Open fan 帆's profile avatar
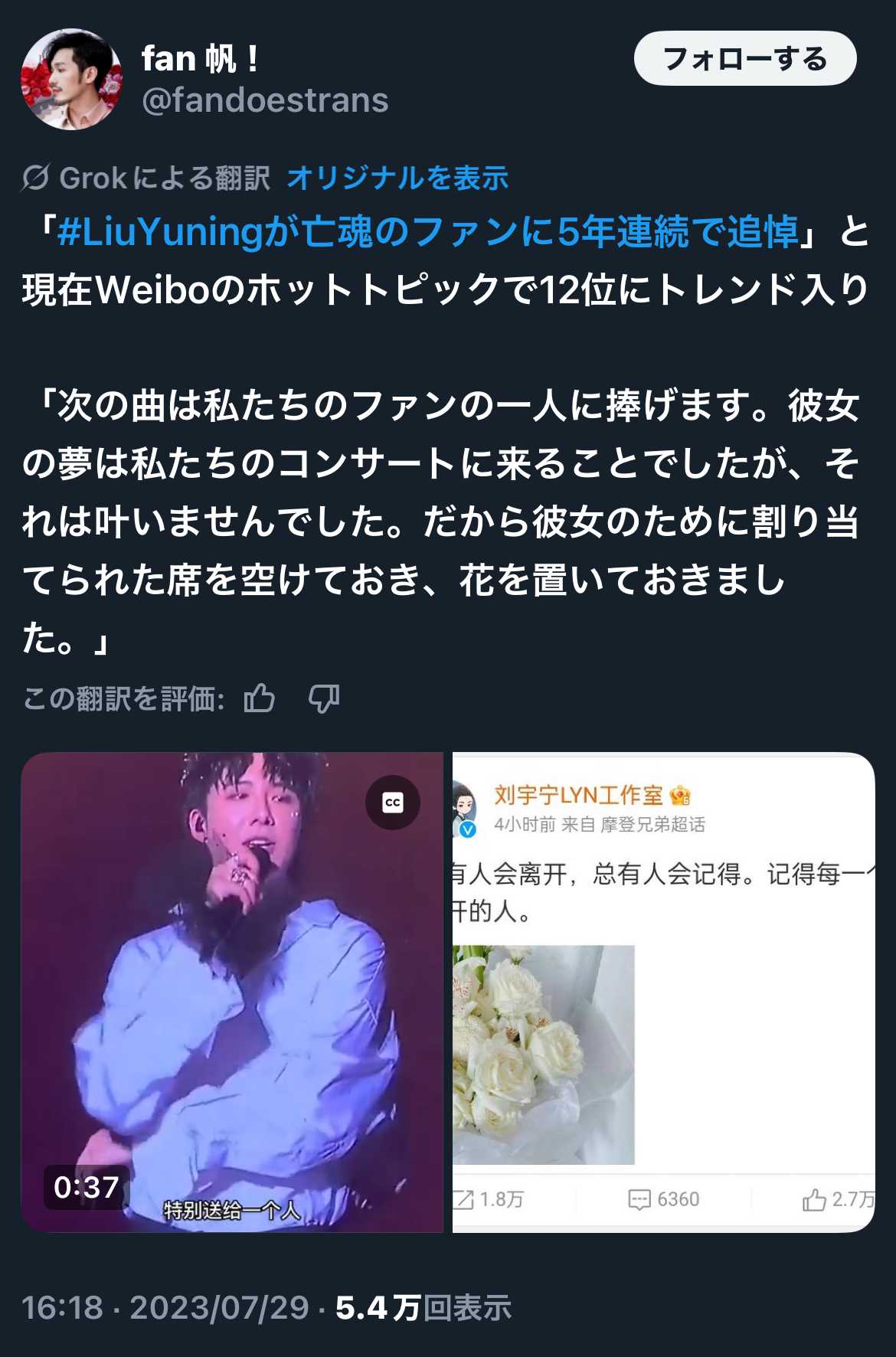 (71, 80)
